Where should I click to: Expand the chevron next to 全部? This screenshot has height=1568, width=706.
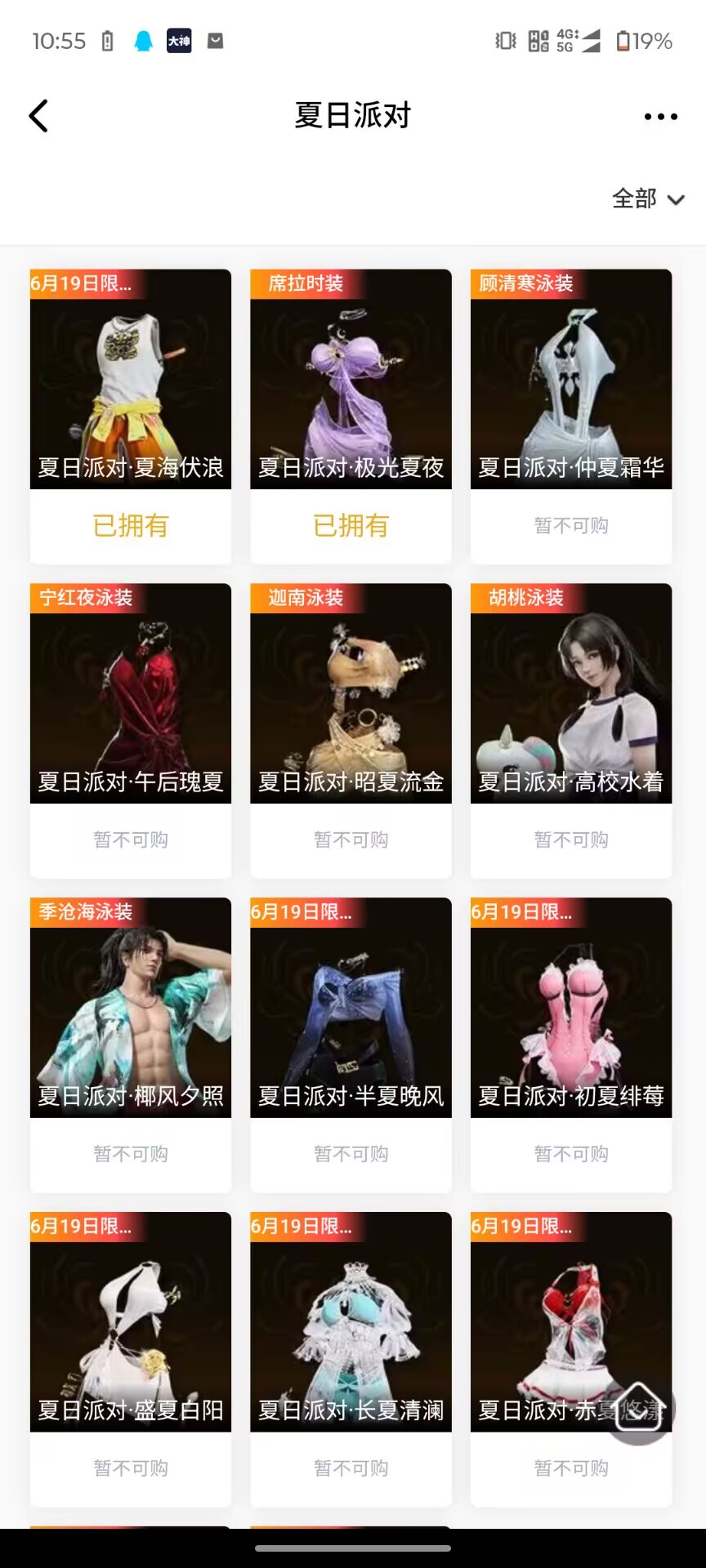point(675,198)
